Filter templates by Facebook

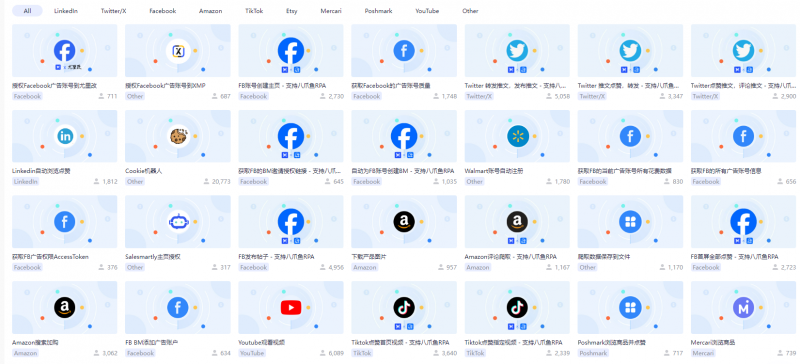[163, 11]
